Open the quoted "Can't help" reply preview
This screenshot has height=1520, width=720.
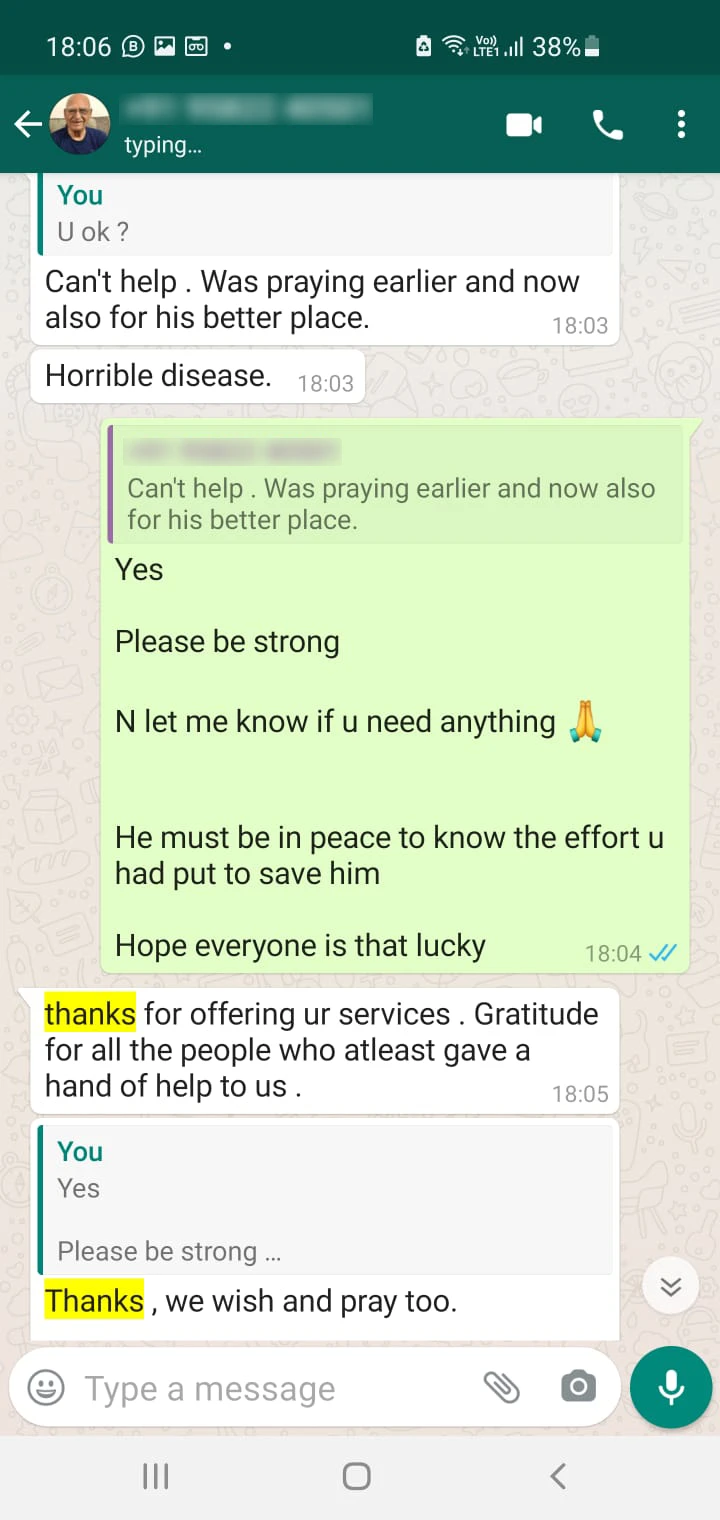(x=395, y=486)
